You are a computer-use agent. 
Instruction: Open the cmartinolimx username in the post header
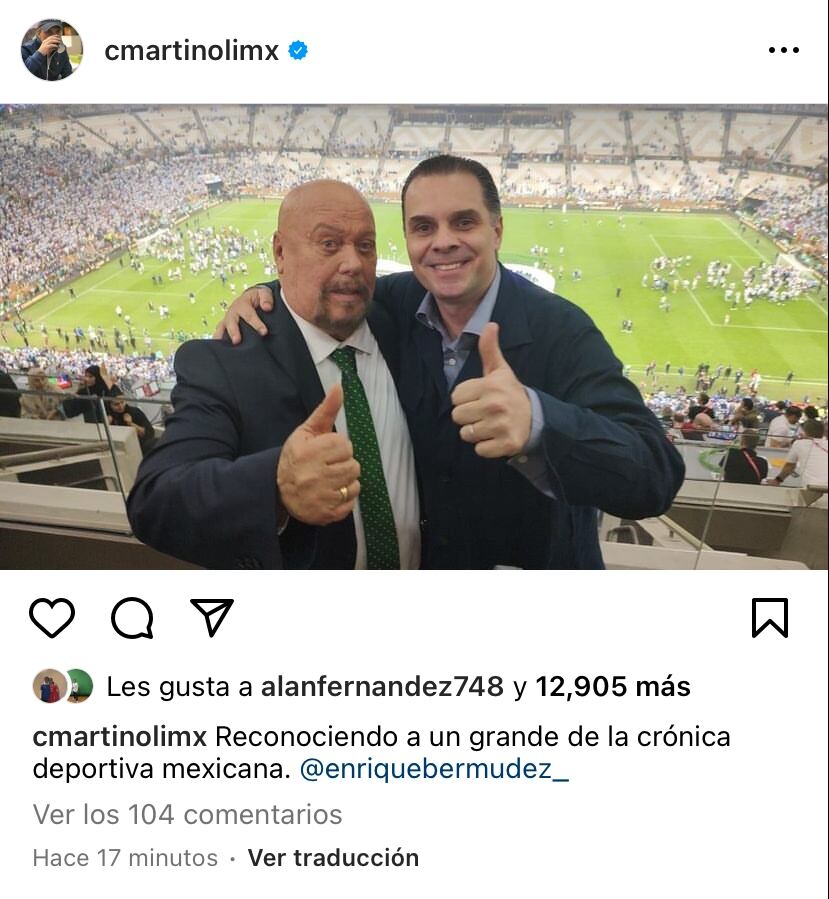(191, 51)
